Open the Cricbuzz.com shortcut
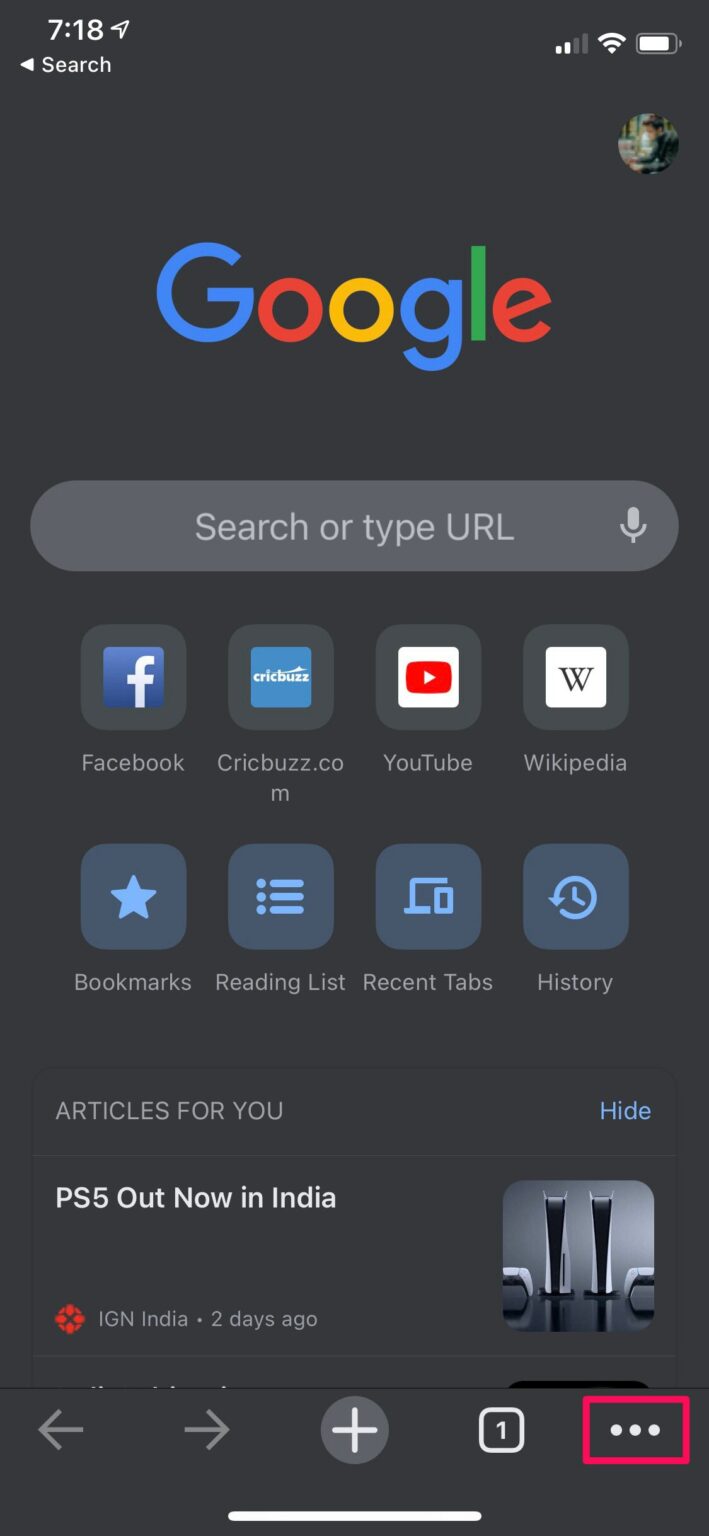The height and width of the screenshot is (1536, 709). [280, 678]
